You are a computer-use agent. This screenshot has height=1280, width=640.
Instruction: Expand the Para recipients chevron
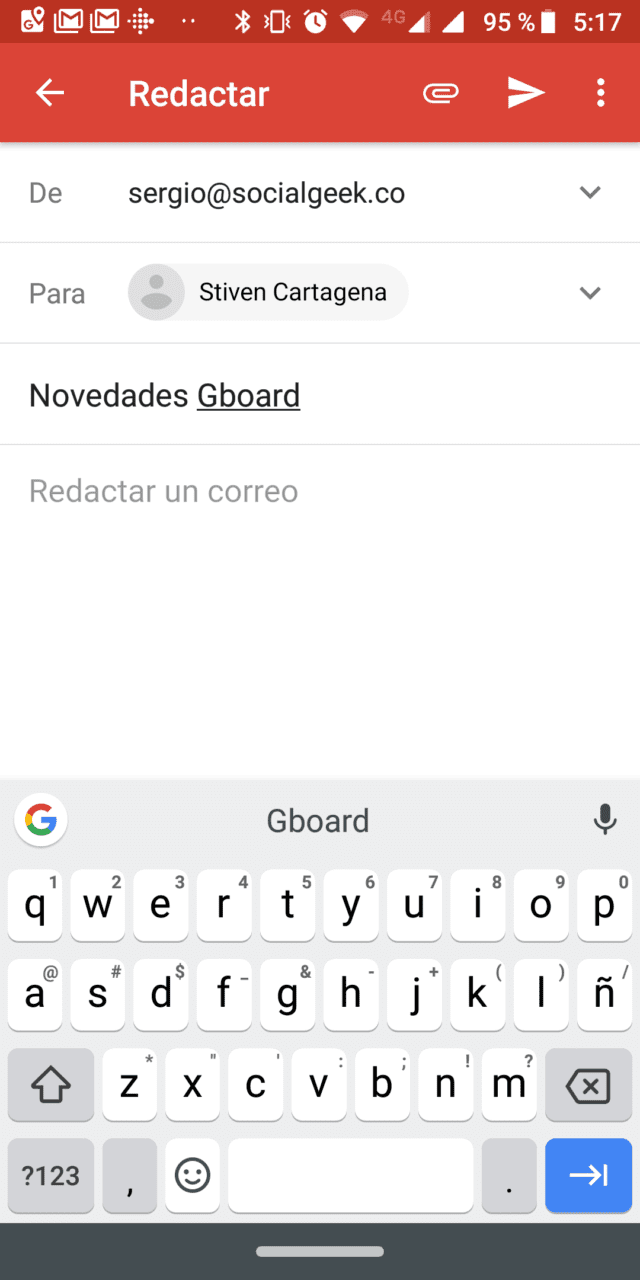pos(590,293)
